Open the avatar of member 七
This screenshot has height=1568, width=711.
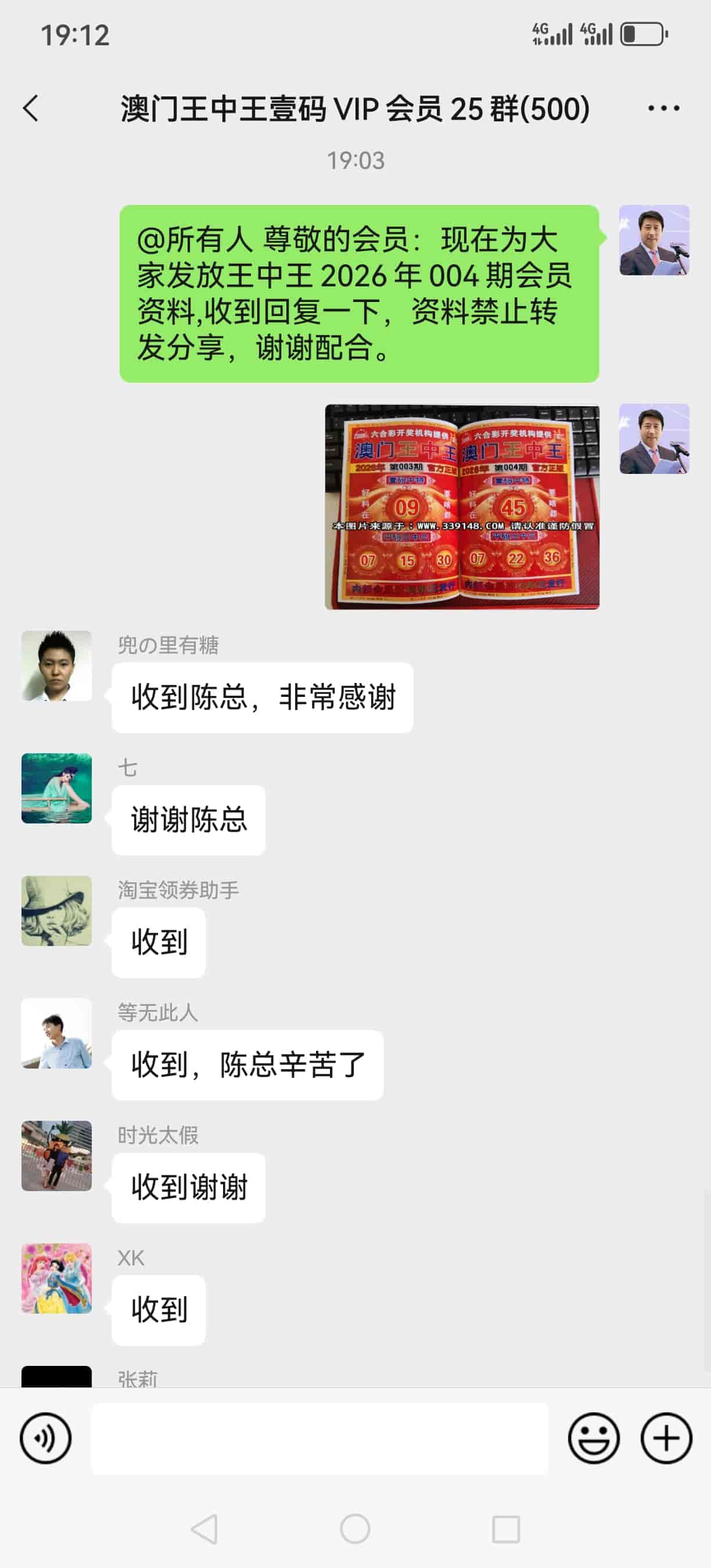coord(56,788)
